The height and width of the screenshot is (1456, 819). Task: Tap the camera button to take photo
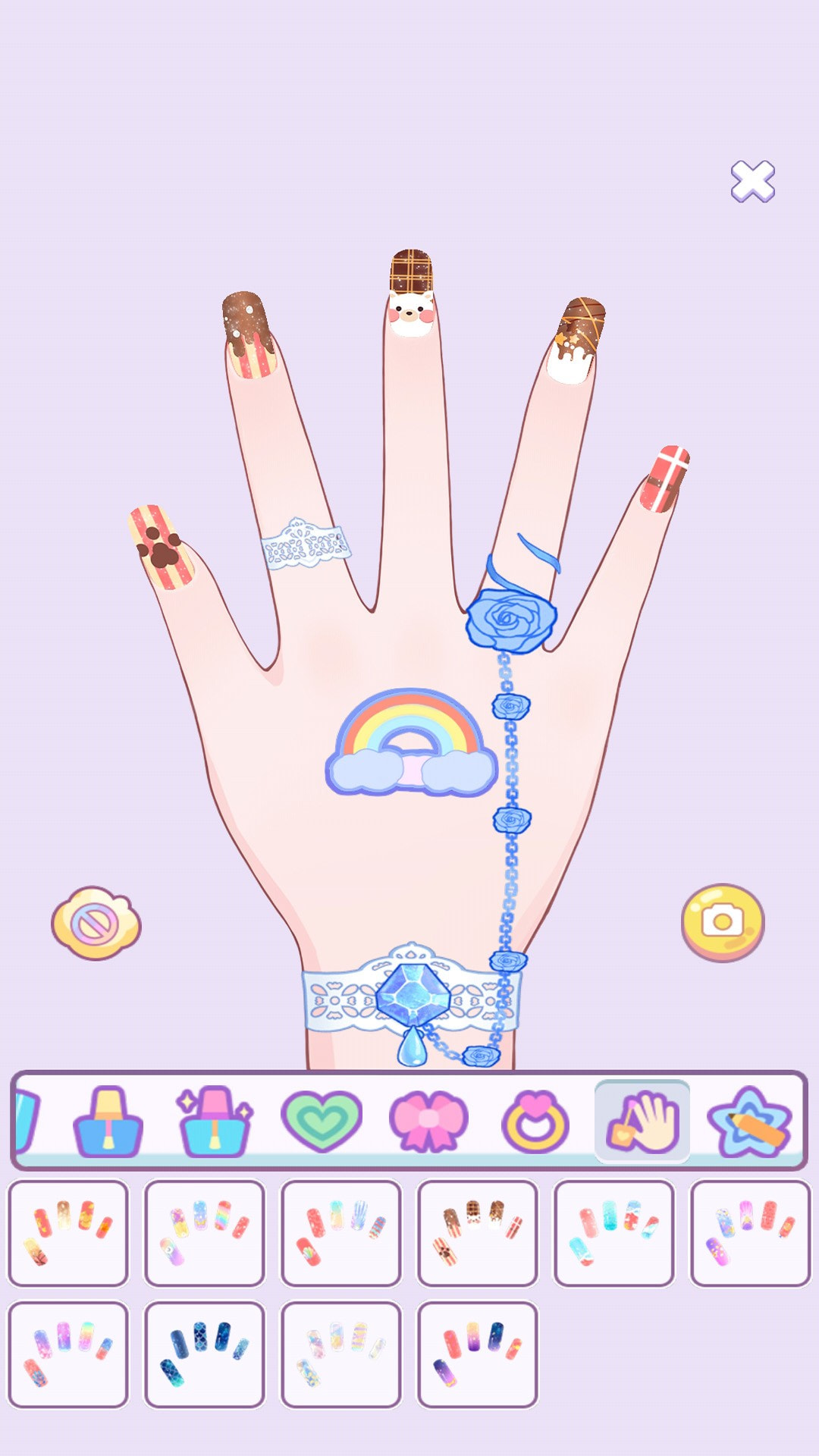point(722,922)
